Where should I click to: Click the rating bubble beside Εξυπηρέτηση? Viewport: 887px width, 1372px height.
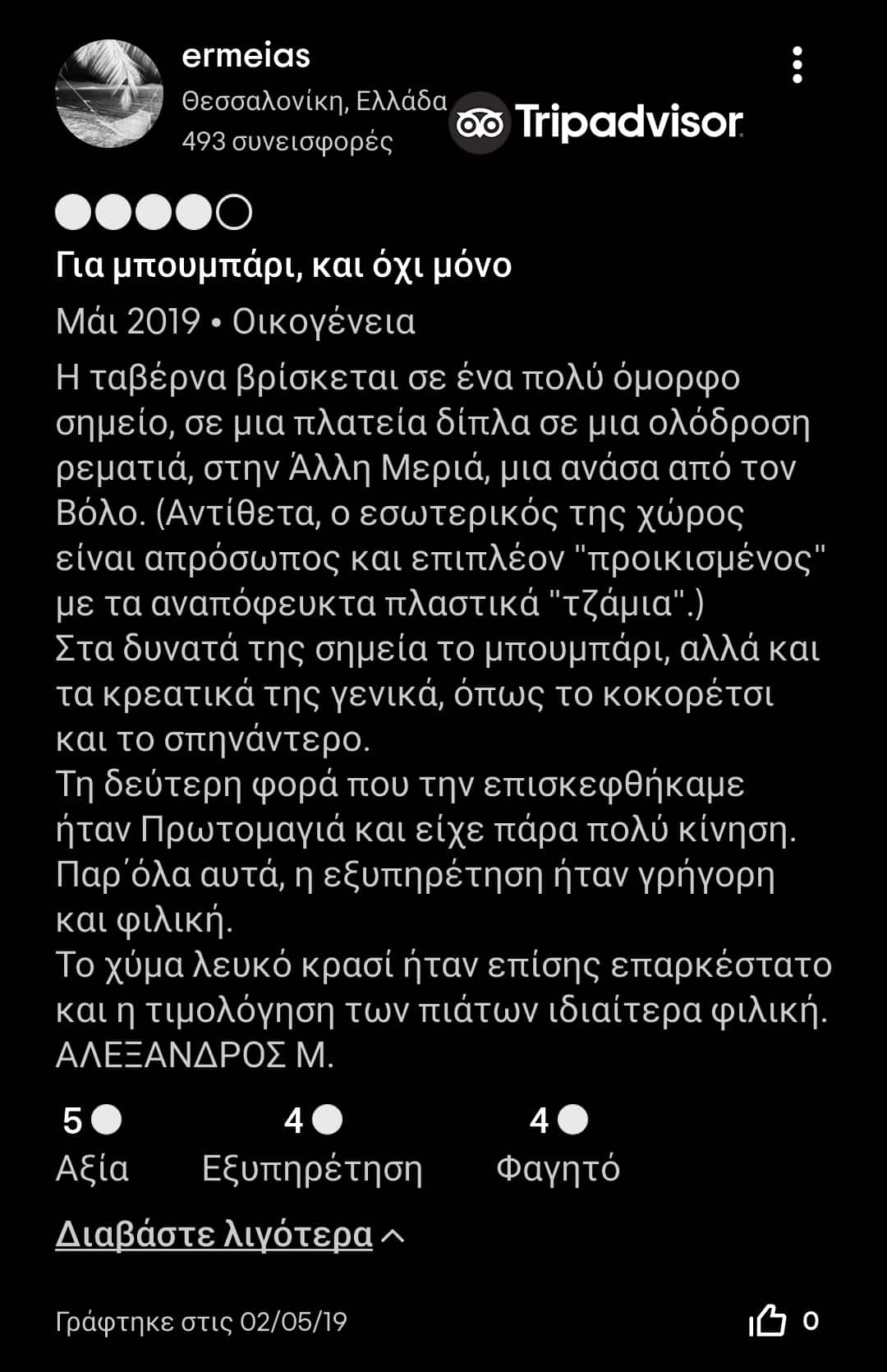(326, 1119)
